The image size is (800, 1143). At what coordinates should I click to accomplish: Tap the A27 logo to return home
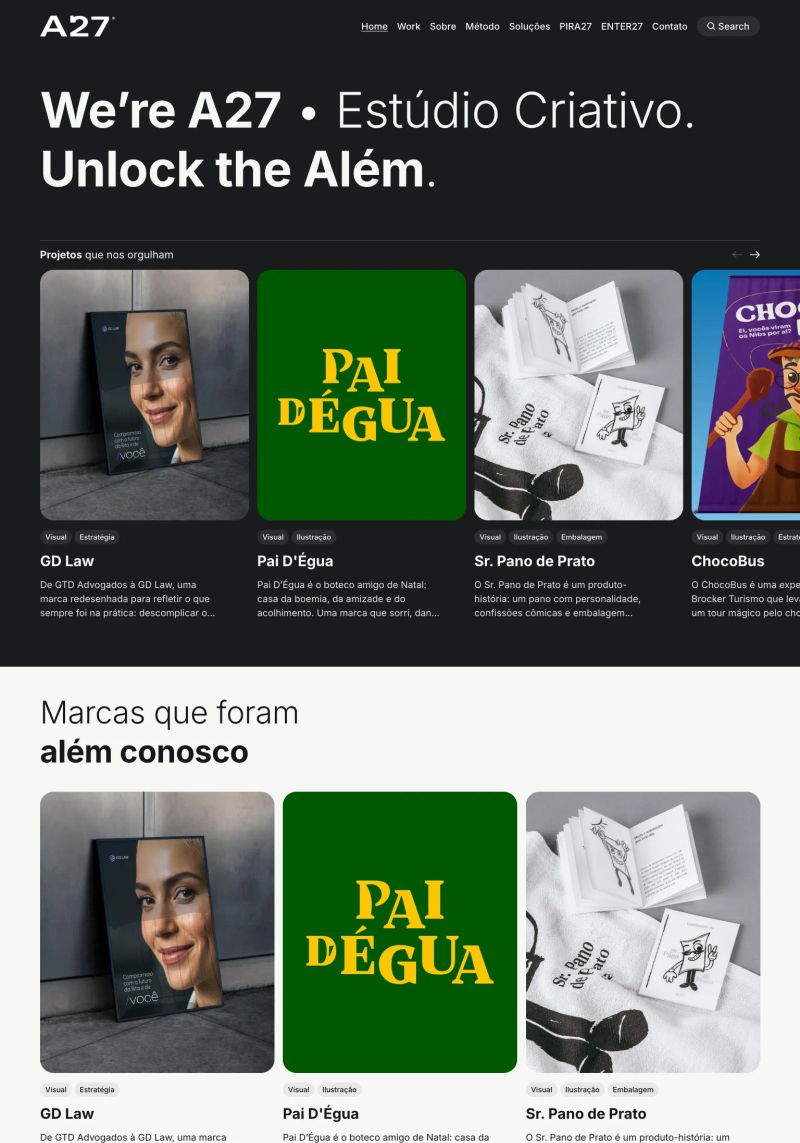pos(77,27)
